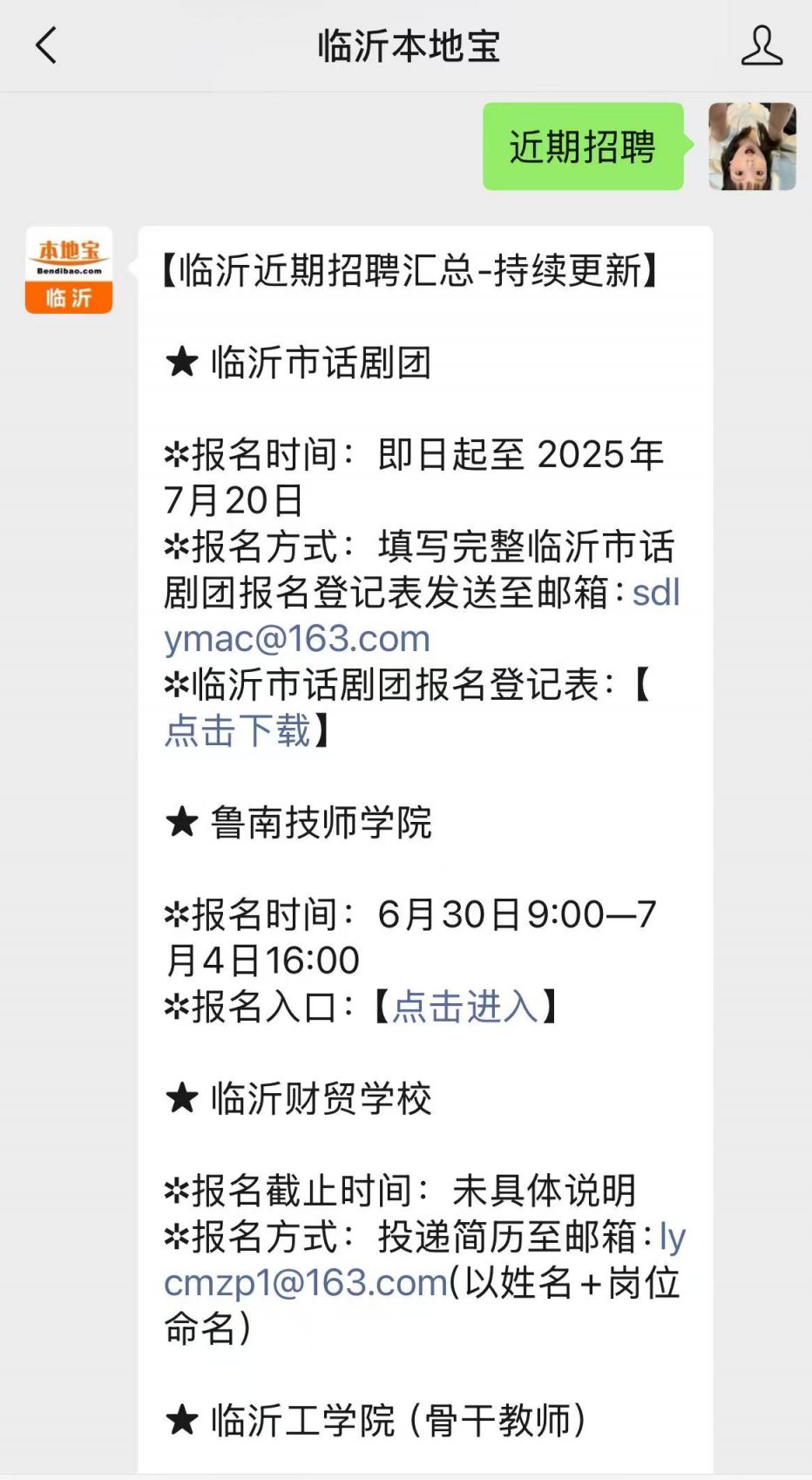
Task: Tap the 点击下载 registration form link
Action: coord(237,730)
